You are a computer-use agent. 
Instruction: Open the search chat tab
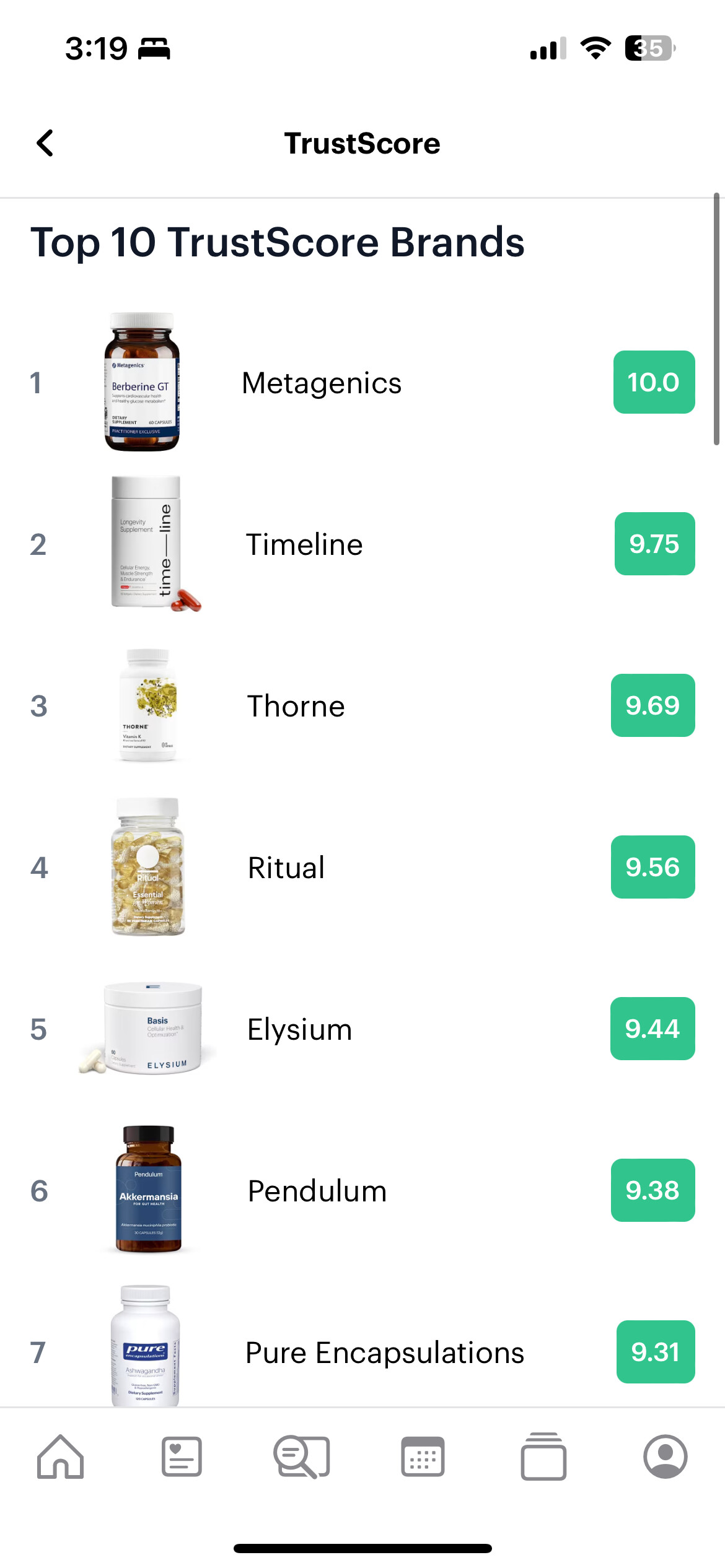pyautogui.click(x=302, y=1457)
